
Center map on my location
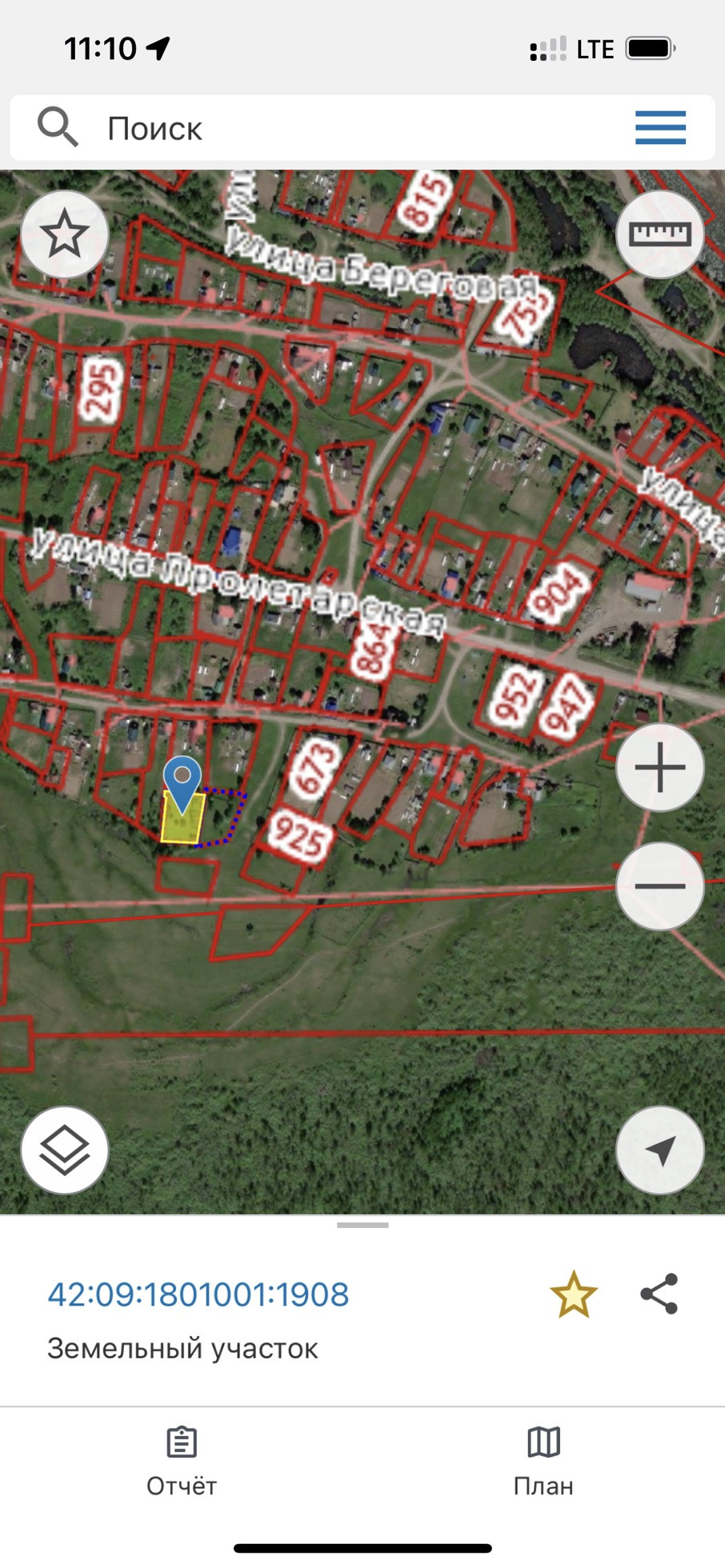point(659,1150)
